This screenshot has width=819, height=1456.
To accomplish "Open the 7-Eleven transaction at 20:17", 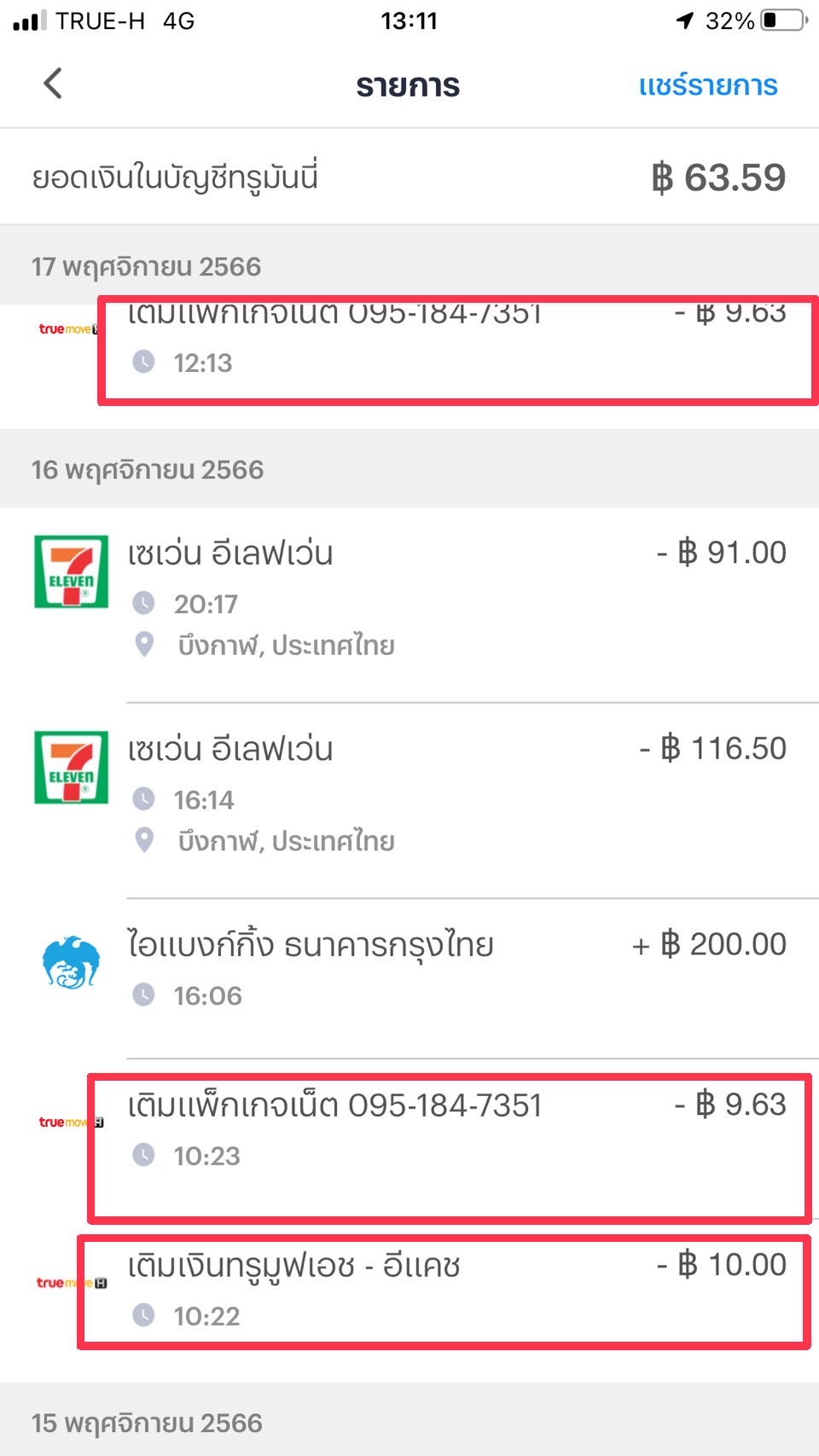I will tap(409, 605).
